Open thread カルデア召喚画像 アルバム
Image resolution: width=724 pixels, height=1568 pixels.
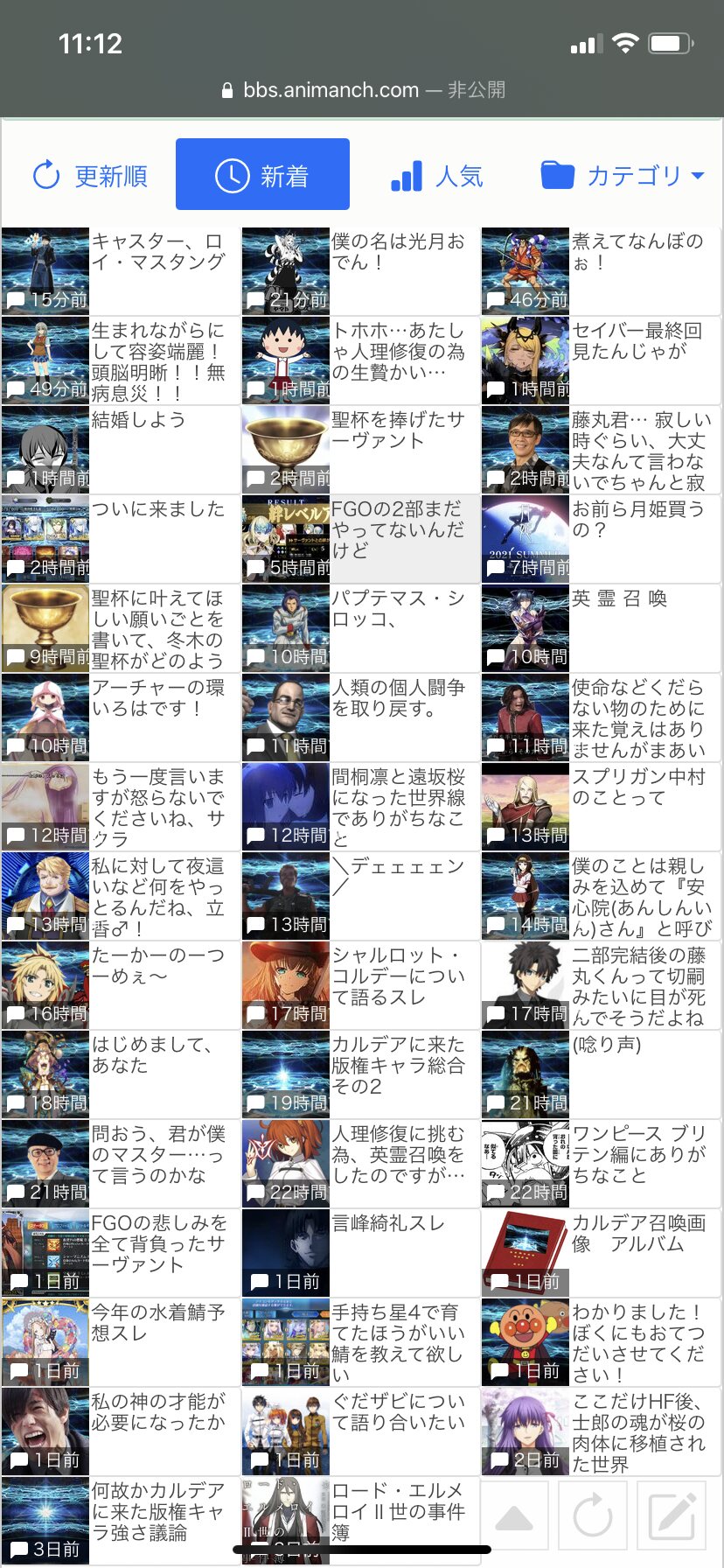pos(601,1253)
